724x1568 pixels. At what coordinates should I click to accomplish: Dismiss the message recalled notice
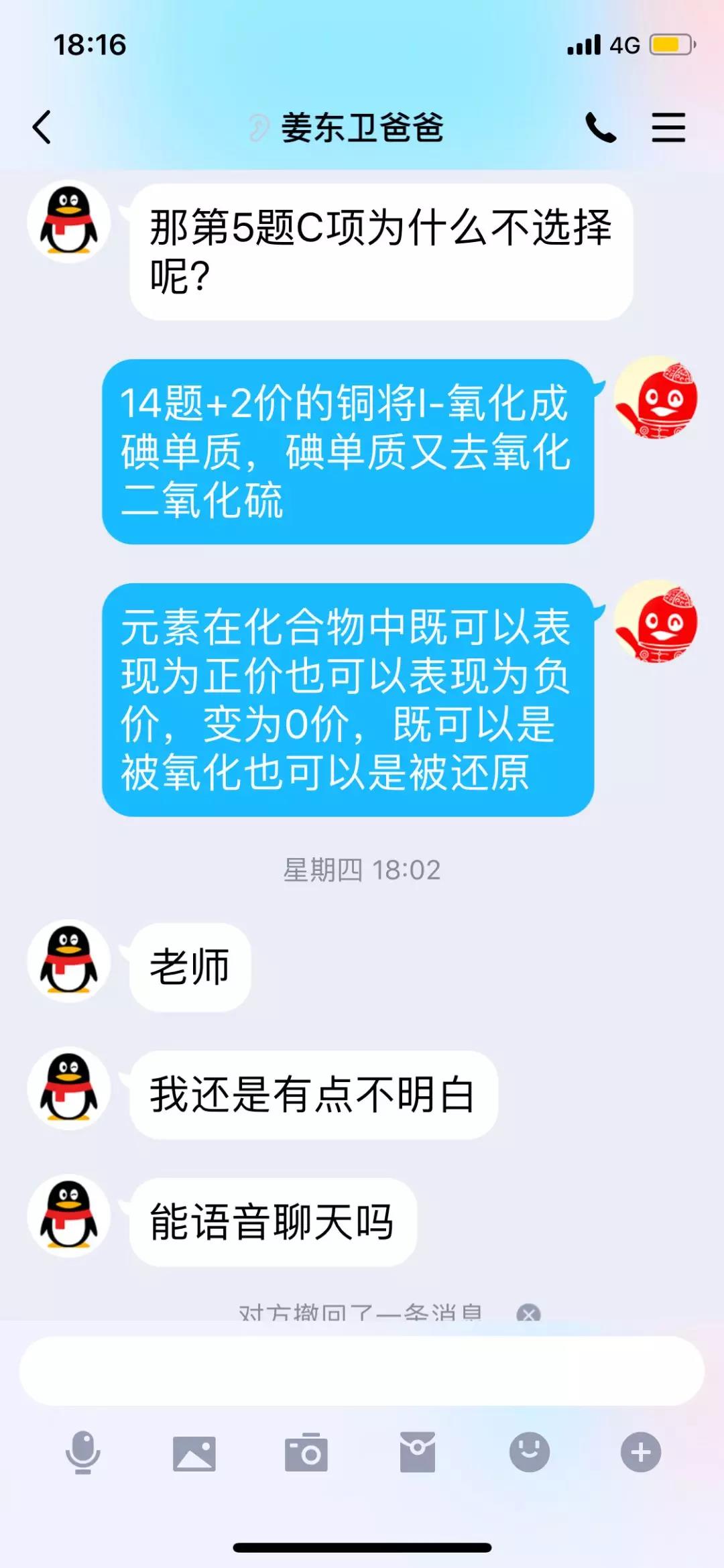pyautogui.click(x=528, y=1314)
